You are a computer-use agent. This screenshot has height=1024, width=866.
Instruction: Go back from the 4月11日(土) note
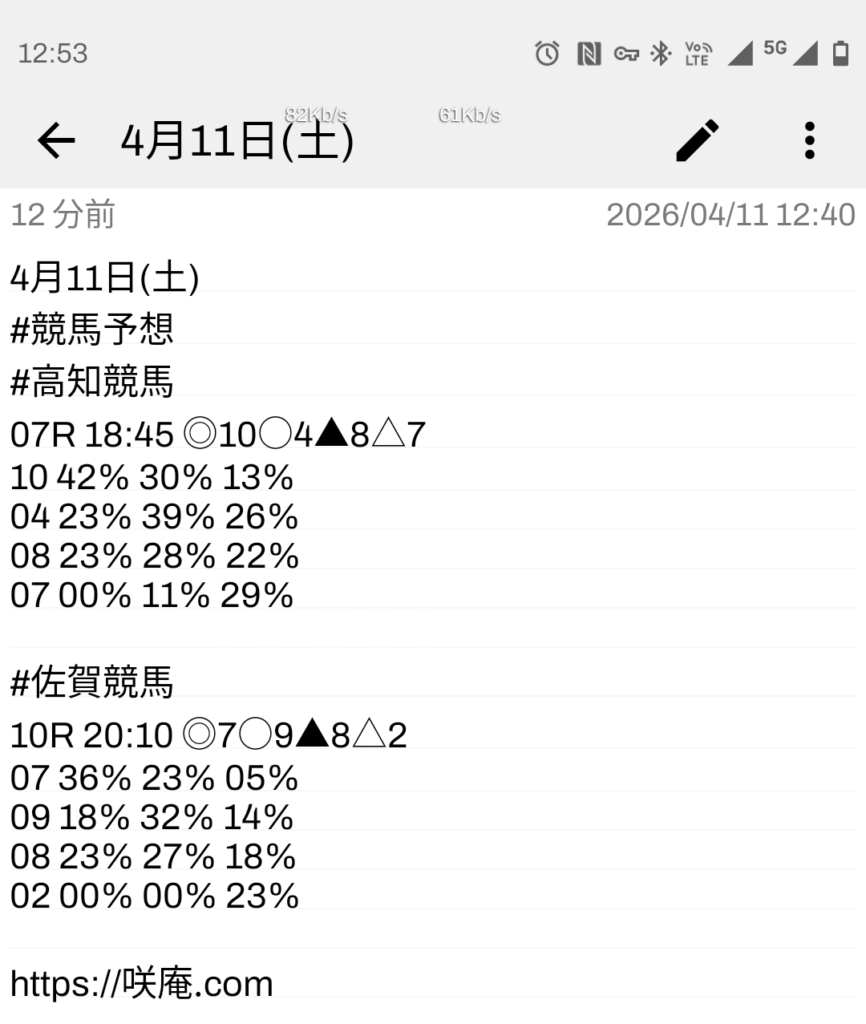[x=56, y=141]
